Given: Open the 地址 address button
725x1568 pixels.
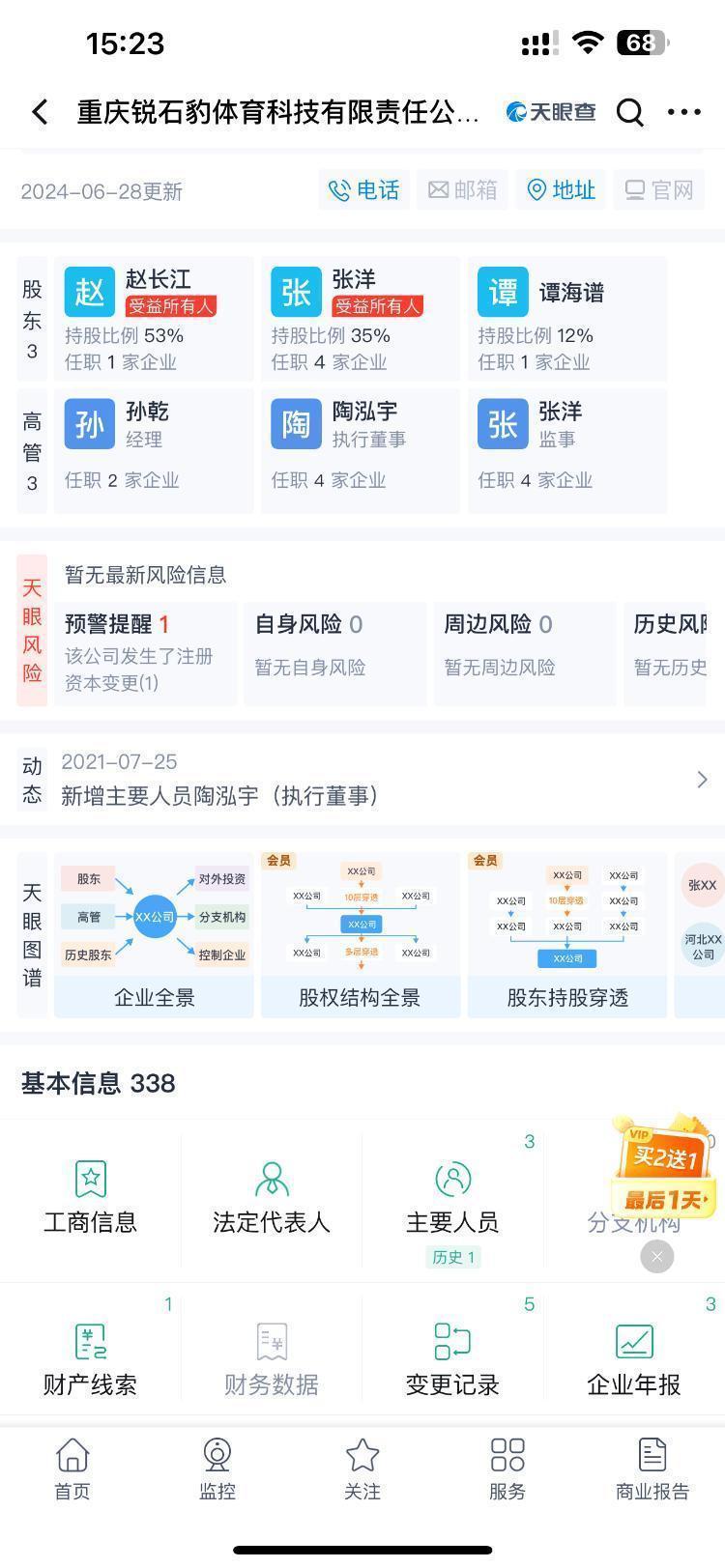Looking at the screenshot, I should [x=561, y=190].
